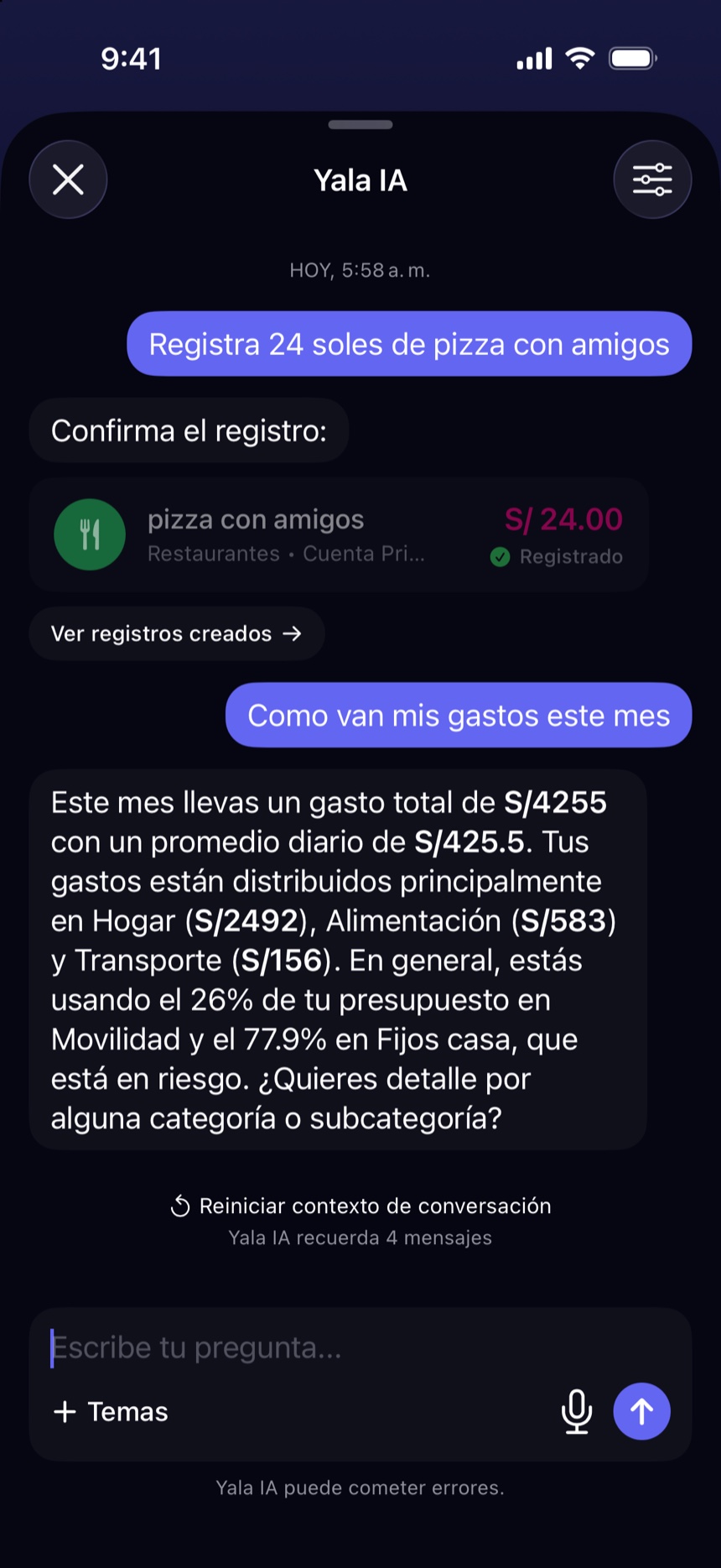Send the message with the arrow button

641,1411
